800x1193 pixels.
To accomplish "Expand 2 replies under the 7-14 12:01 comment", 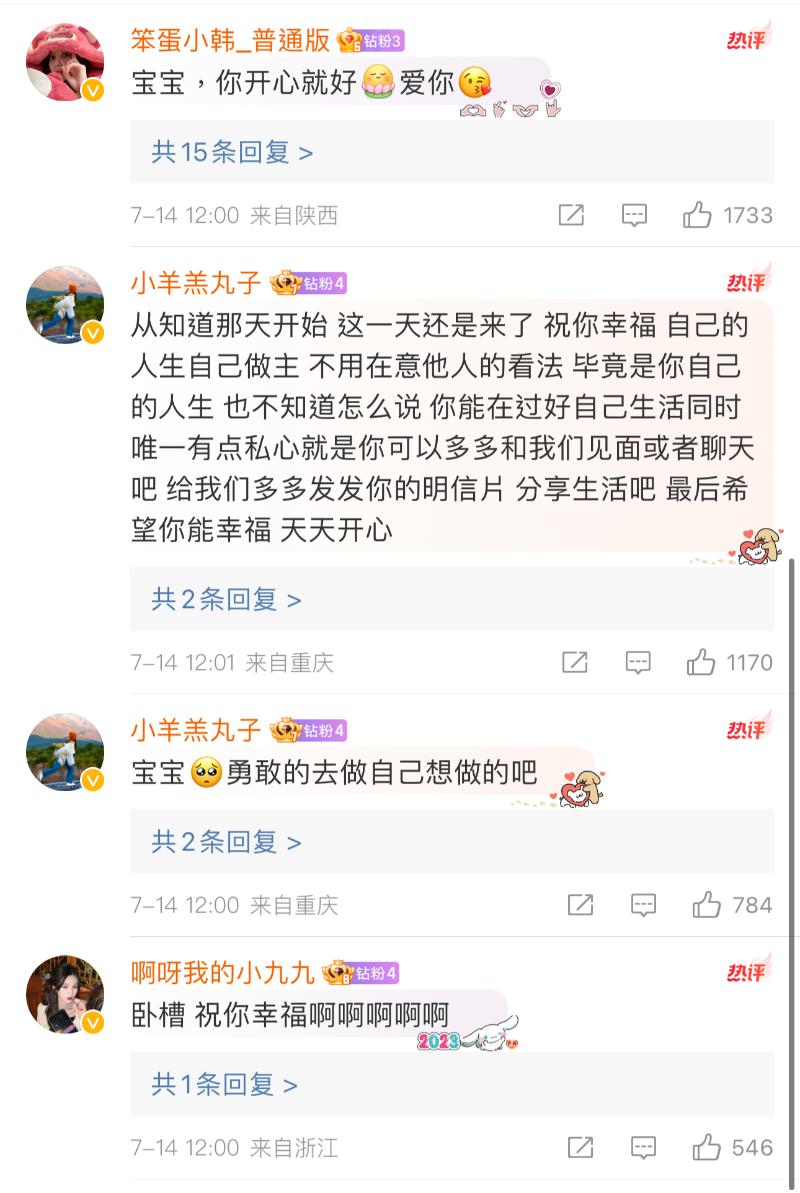I will tap(226, 599).
